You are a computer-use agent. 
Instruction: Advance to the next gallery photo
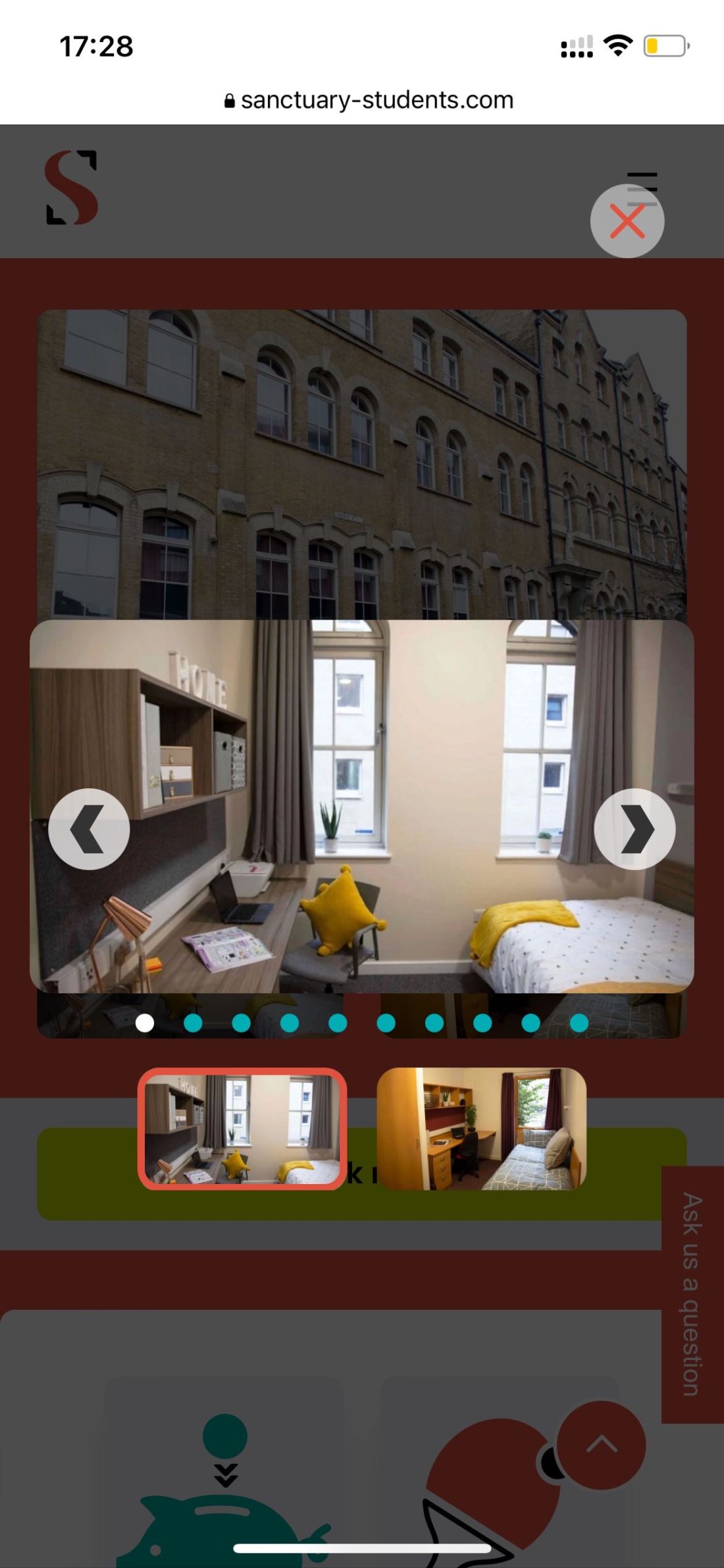[634, 829]
